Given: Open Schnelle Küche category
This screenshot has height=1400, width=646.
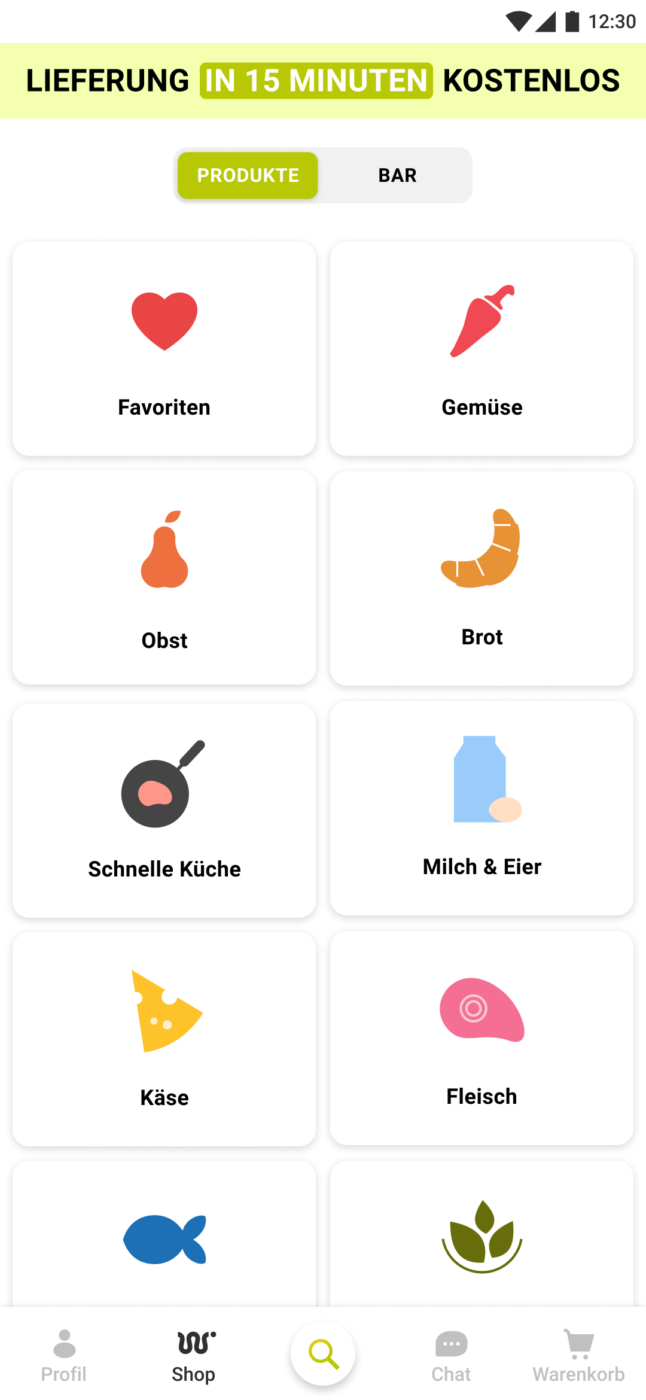Looking at the screenshot, I should (x=164, y=810).
